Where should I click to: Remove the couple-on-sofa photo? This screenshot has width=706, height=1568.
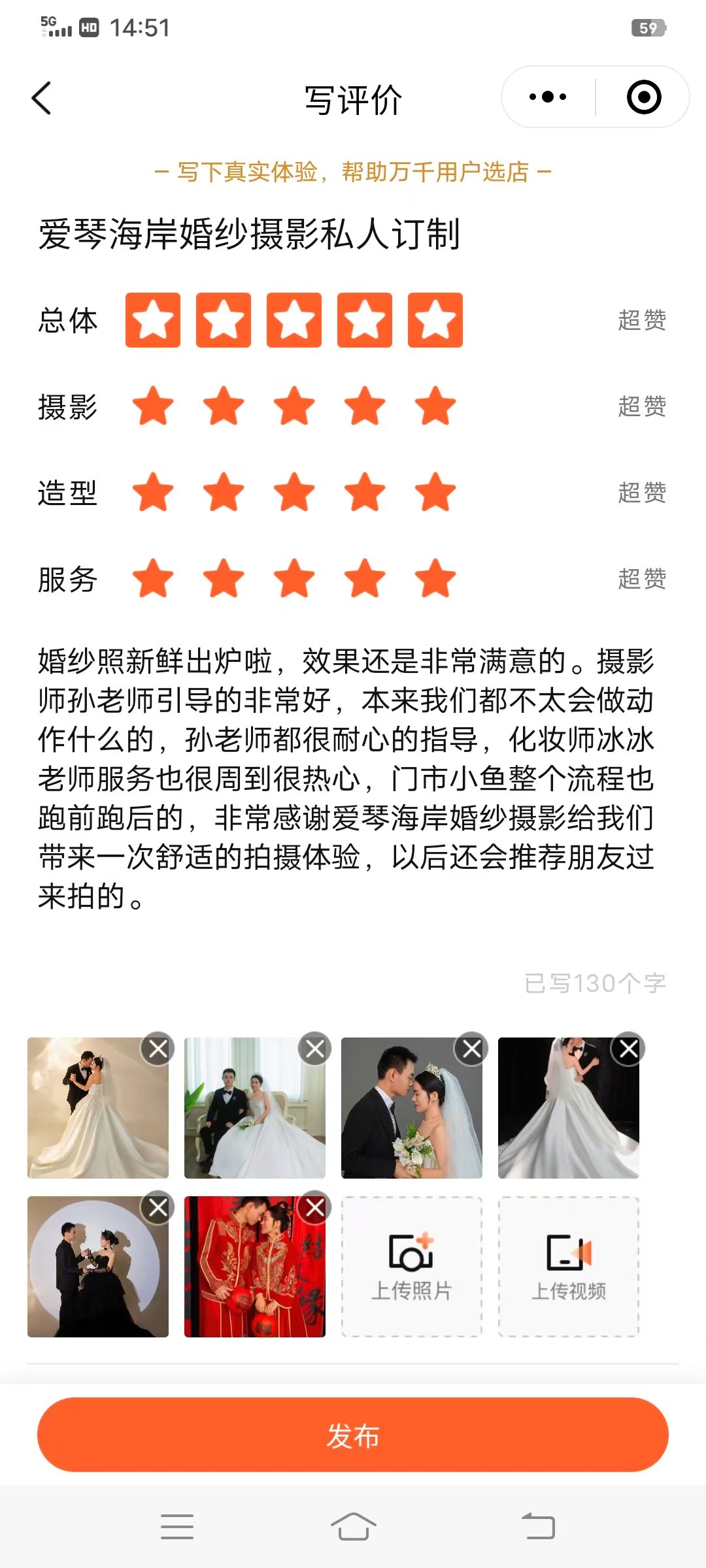point(315,1049)
